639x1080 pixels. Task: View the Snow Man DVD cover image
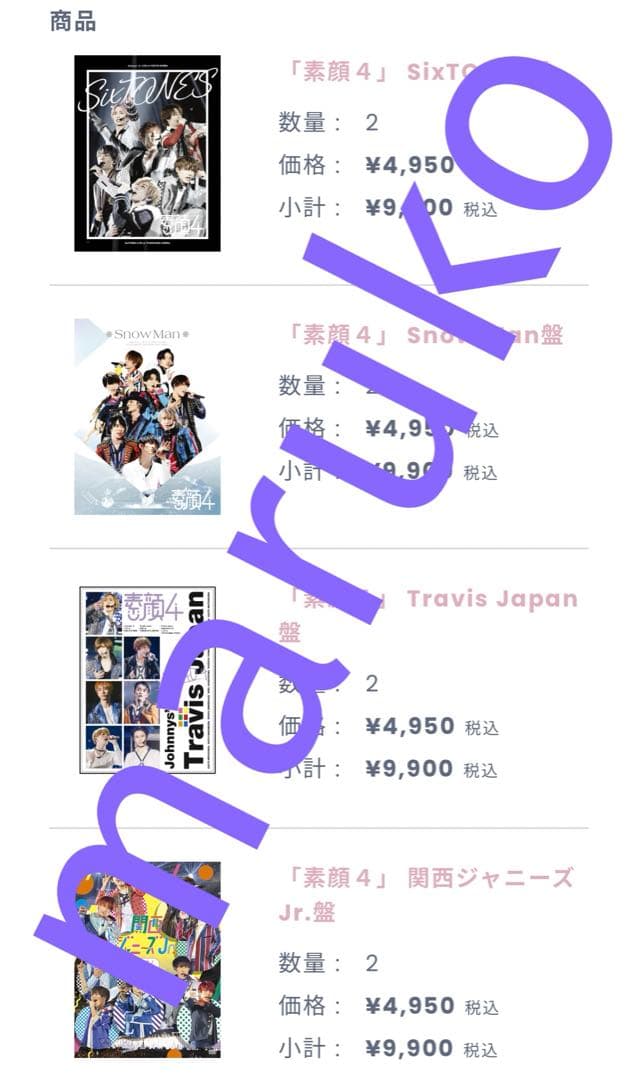[146, 416]
